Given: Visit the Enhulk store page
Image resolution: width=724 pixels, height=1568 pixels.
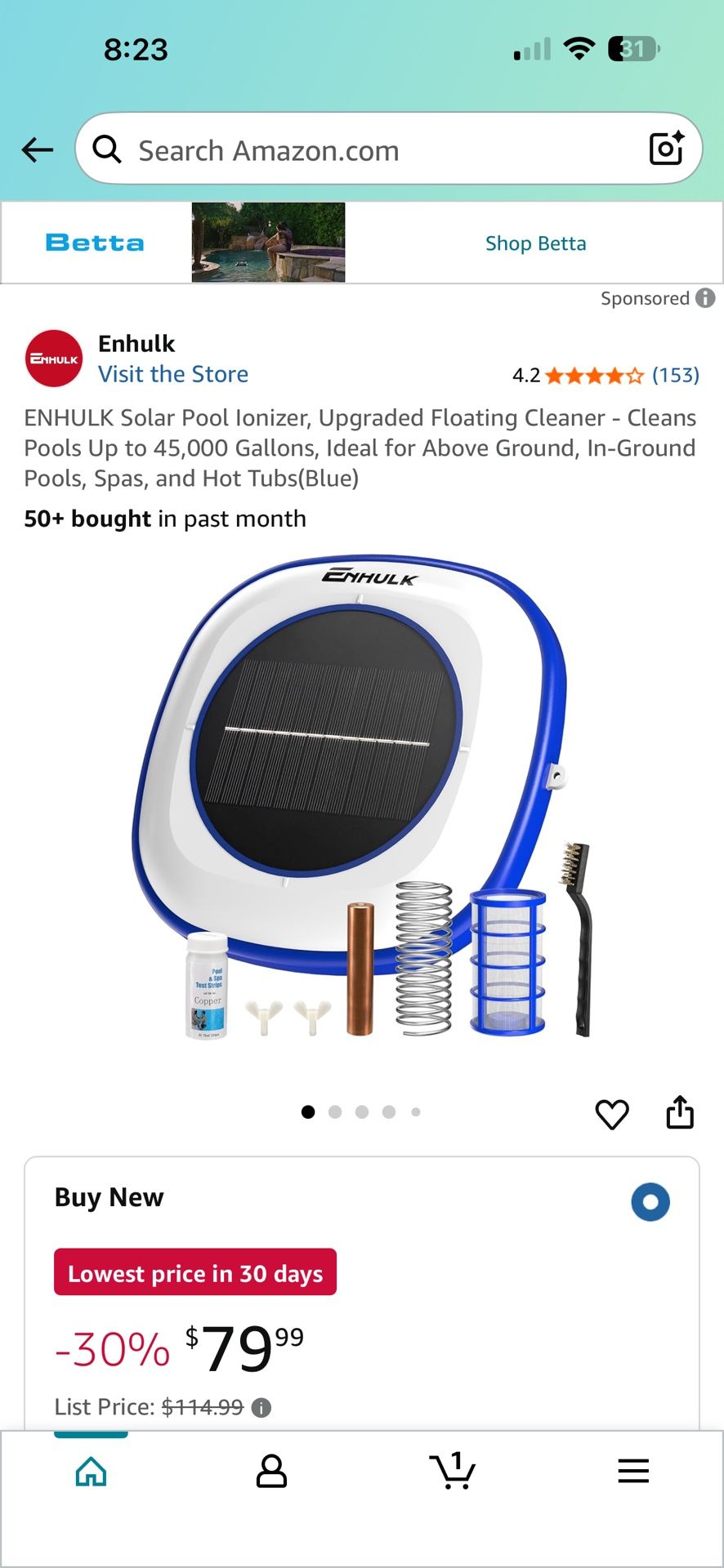Looking at the screenshot, I should (x=173, y=374).
